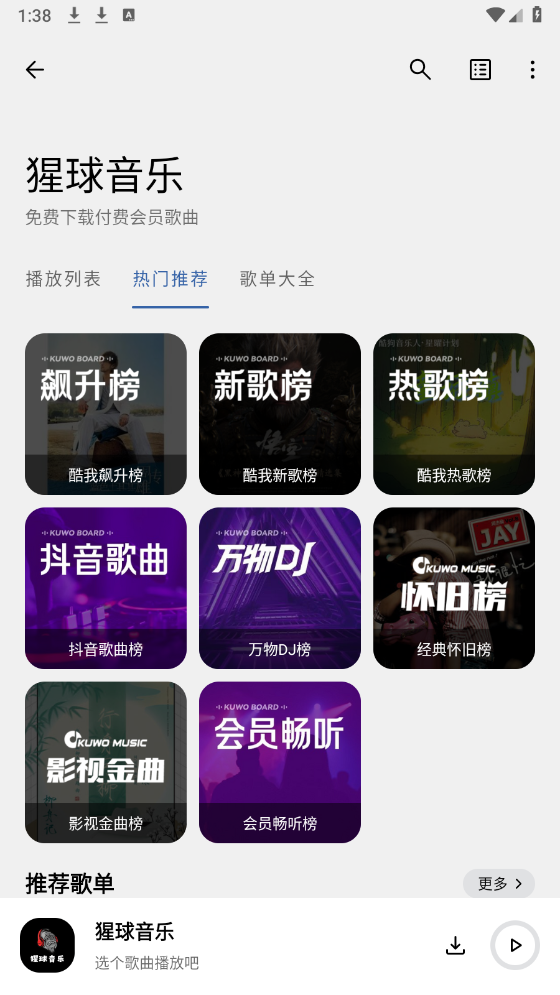Open the 会员畅听榜 tile
Screen dimensions: 560x995
pos(280,762)
